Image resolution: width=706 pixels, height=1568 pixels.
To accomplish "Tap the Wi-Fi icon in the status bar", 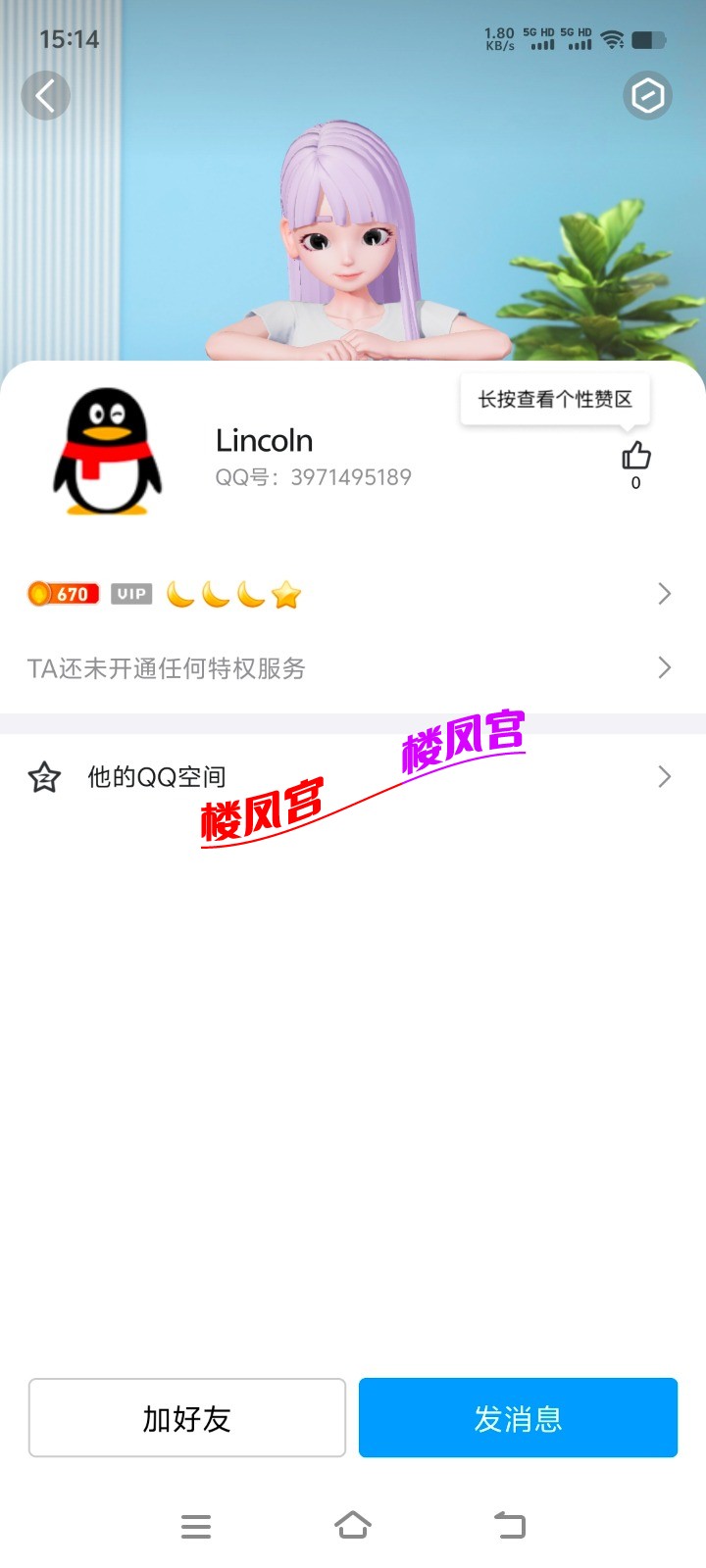I will tap(613, 41).
